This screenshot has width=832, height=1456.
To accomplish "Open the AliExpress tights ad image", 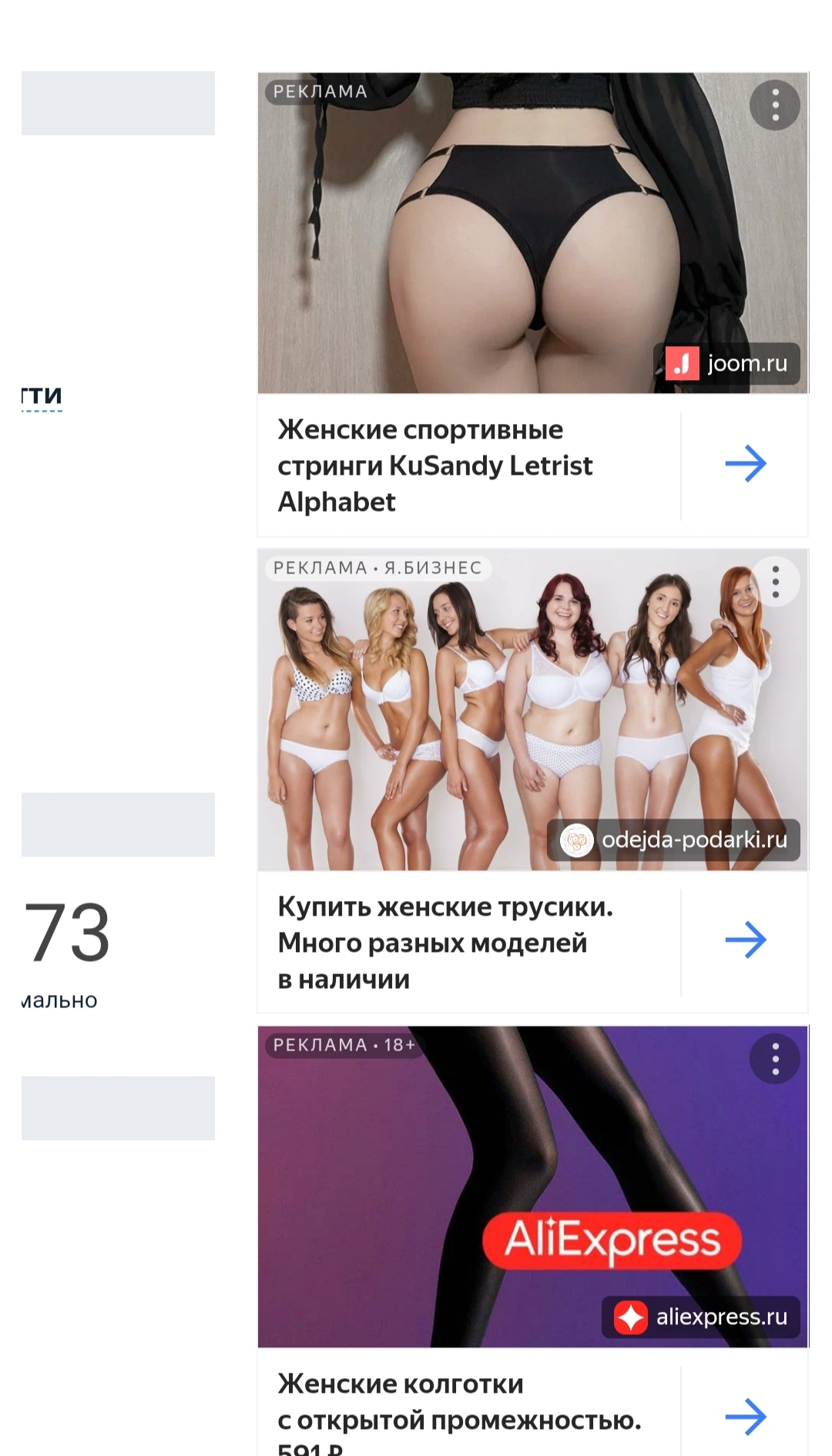I will pos(532,1186).
